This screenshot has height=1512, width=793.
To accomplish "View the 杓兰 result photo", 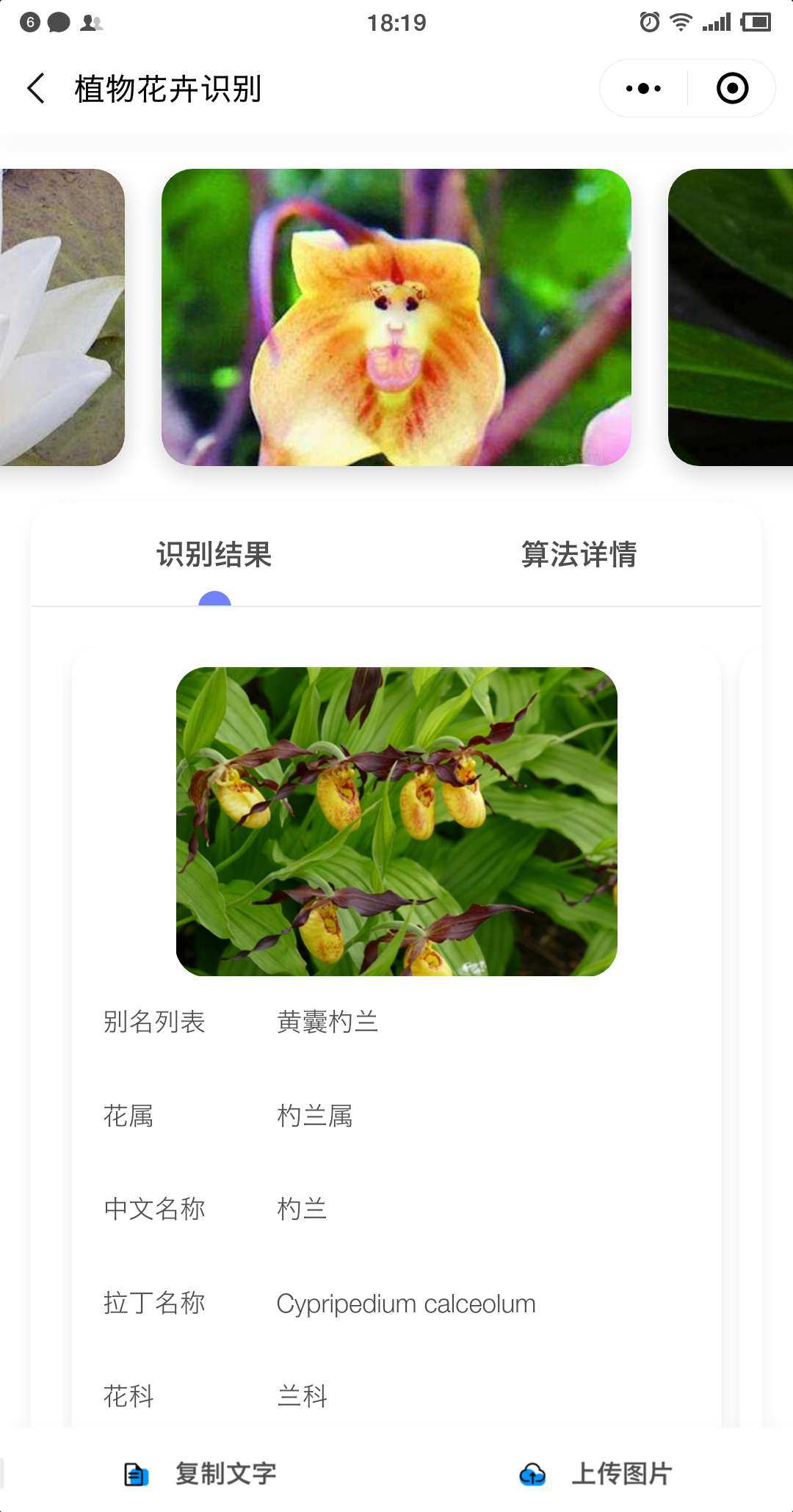I will point(396,821).
